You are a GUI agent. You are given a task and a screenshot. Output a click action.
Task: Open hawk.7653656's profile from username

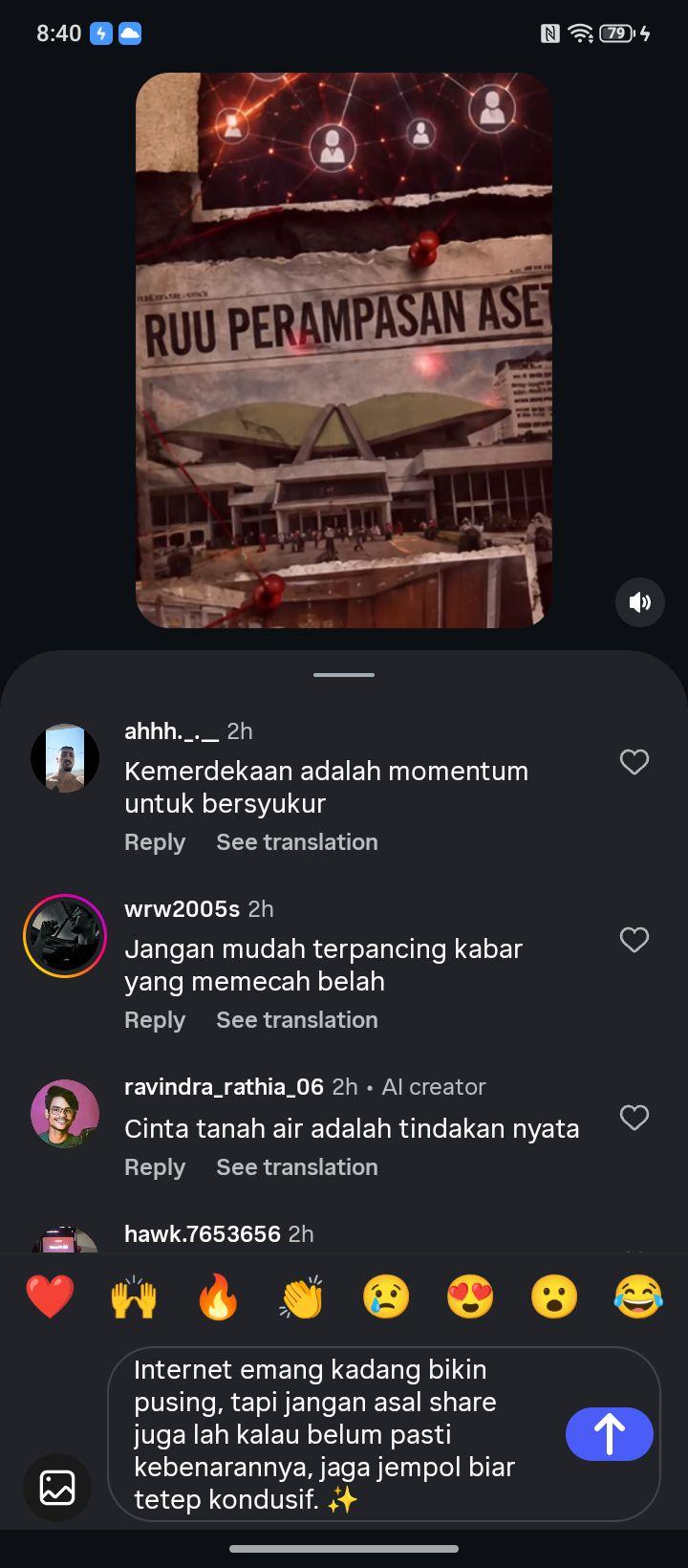pos(203,1234)
